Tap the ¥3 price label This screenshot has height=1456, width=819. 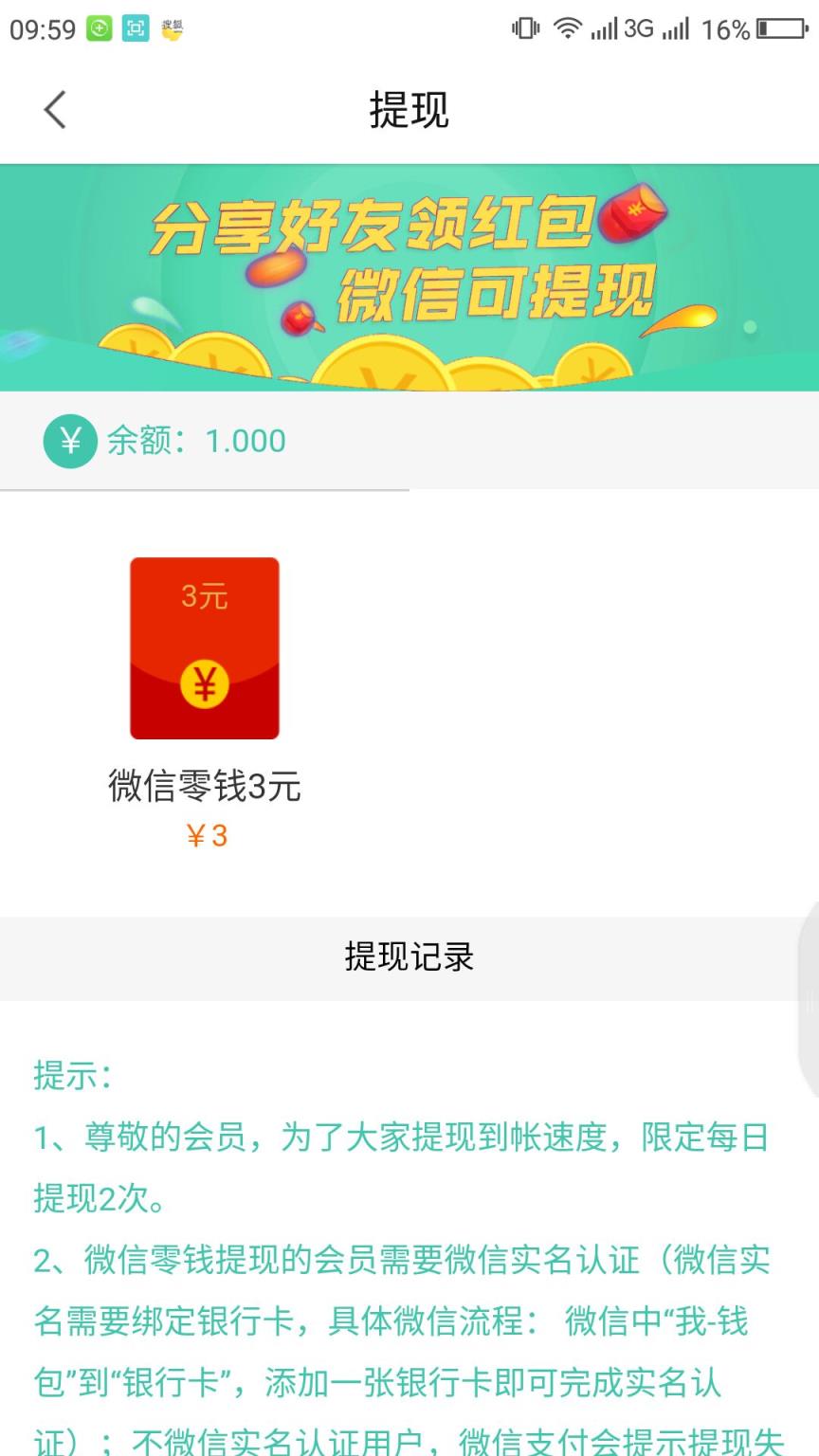click(205, 834)
